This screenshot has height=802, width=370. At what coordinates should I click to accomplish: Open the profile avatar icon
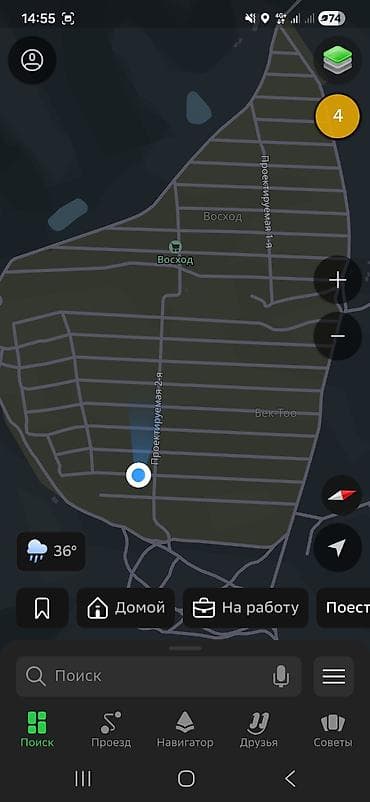(x=32, y=60)
